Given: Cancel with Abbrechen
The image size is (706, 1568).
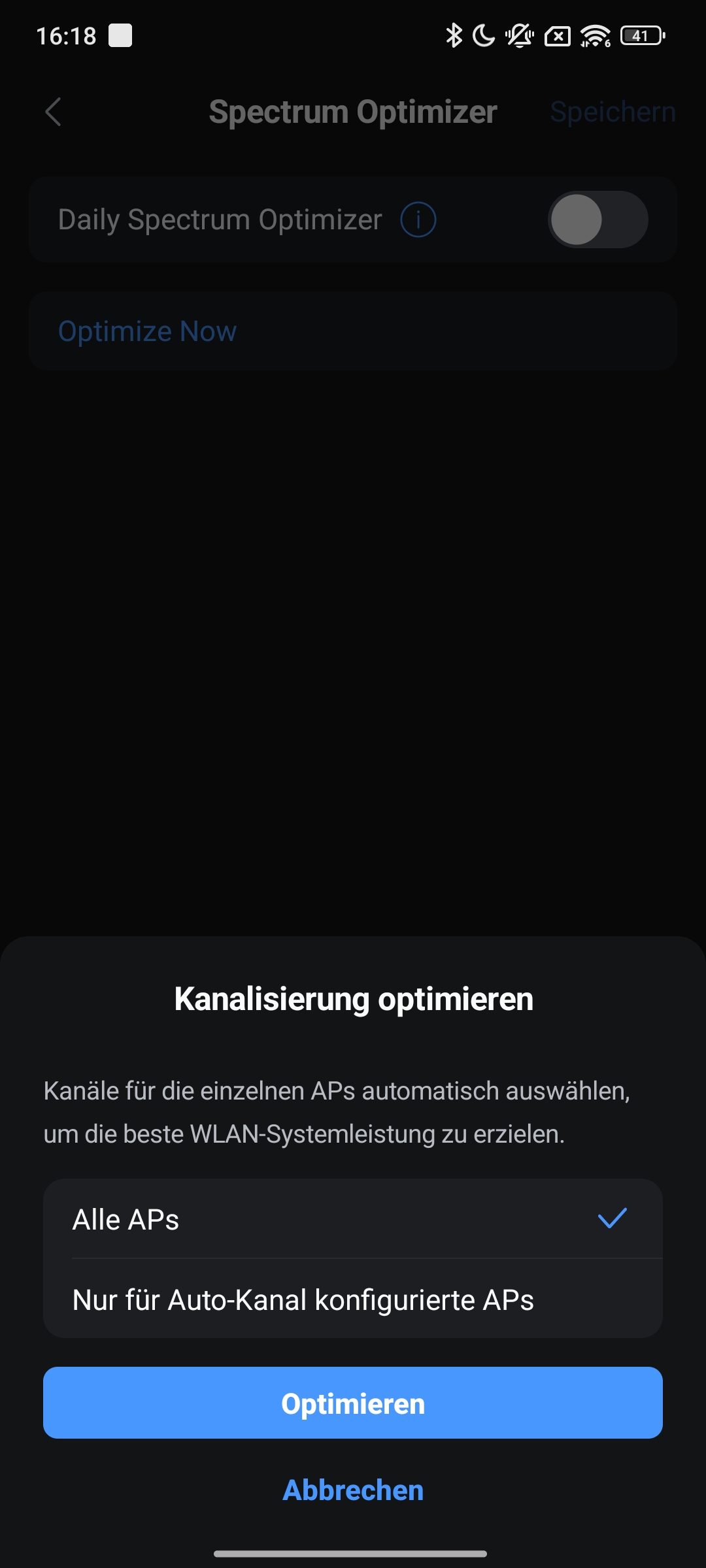Looking at the screenshot, I should tap(353, 1490).
